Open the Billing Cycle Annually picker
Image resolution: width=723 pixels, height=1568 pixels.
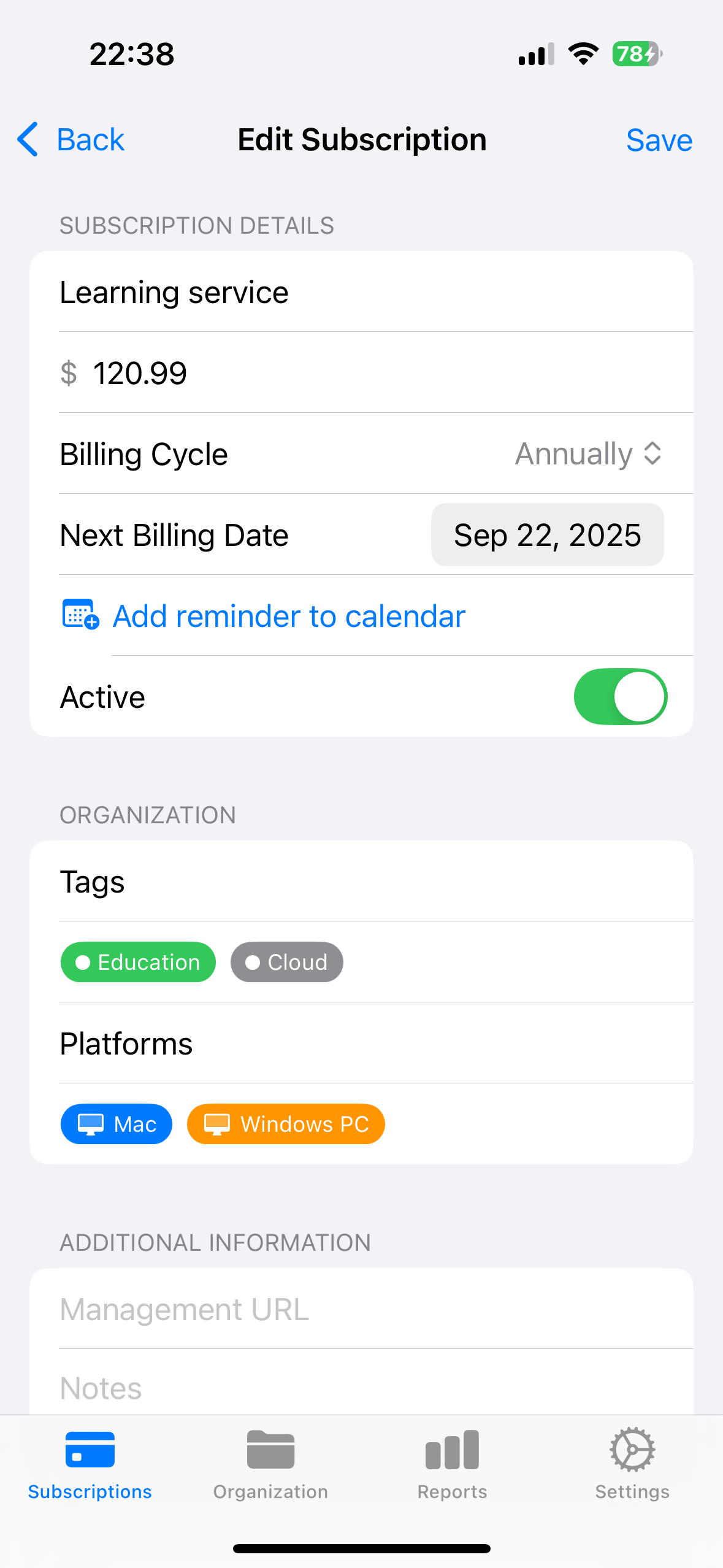pos(587,454)
